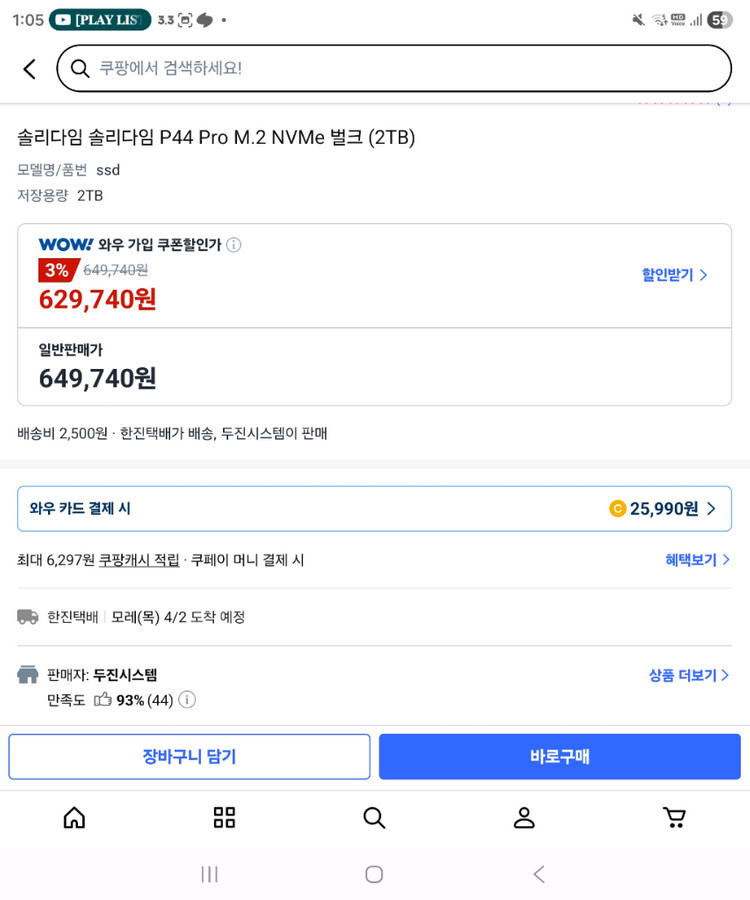Image resolution: width=750 pixels, height=900 pixels.
Task: Expand 상품 더보기 seller products
Action: coord(688,675)
